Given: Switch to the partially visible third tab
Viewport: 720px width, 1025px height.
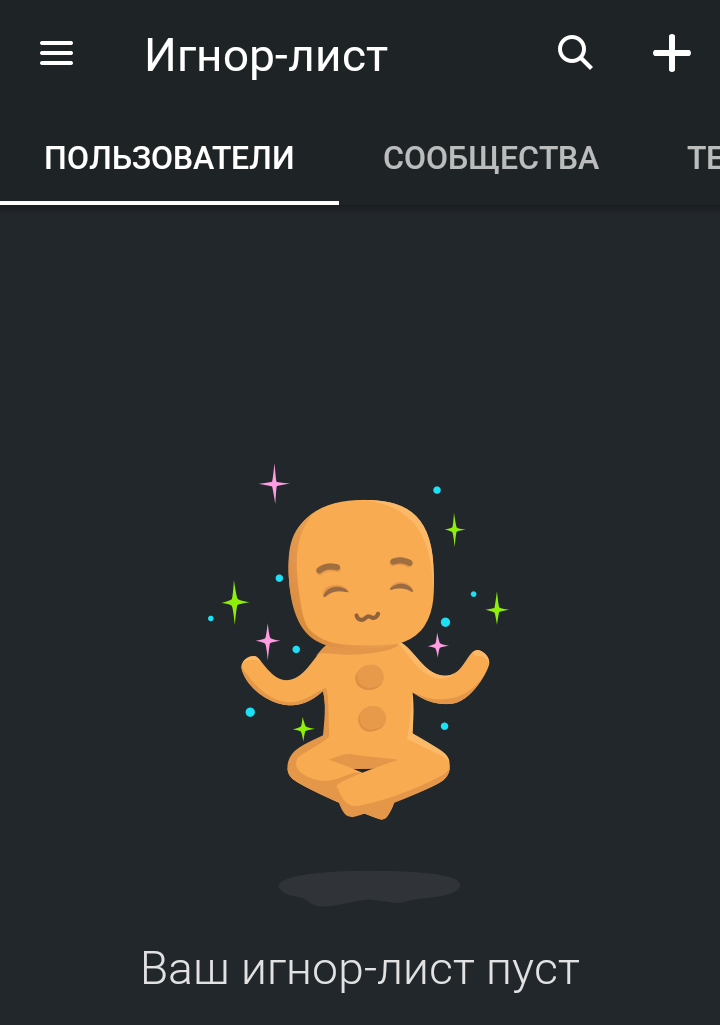Looking at the screenshot, I should tap(702, 158).
